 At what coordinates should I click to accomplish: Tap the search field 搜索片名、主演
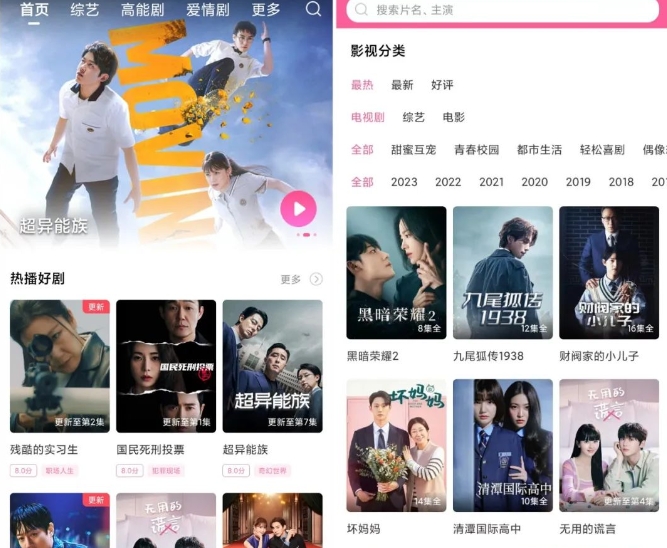500,10
